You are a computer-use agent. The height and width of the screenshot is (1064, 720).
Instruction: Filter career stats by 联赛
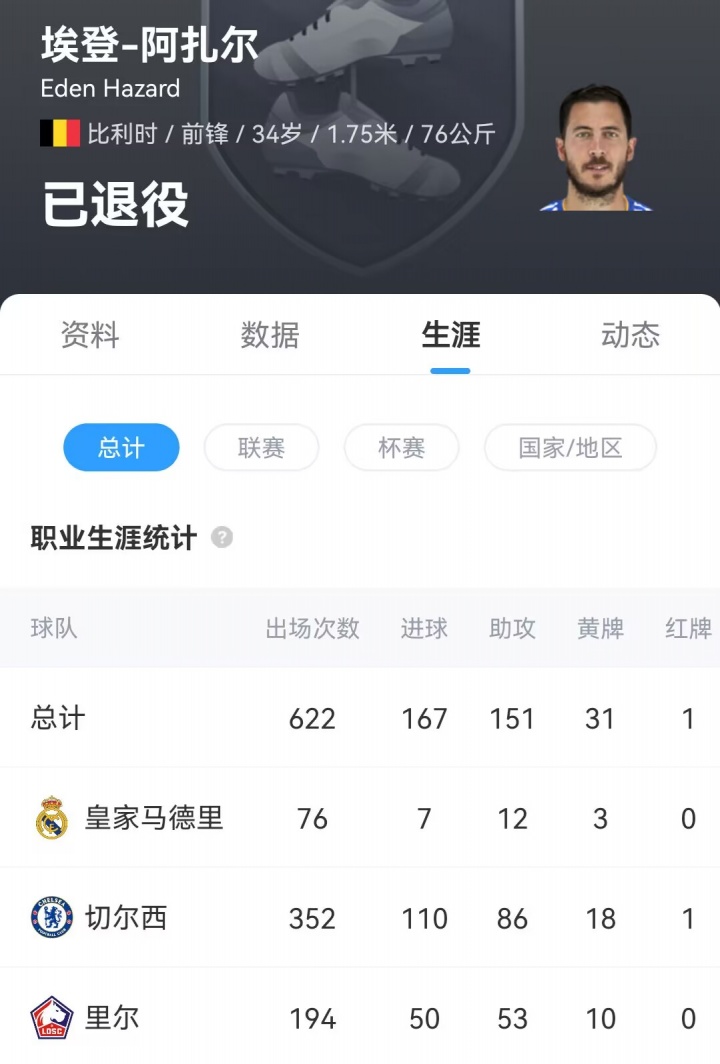pos(261,448)
